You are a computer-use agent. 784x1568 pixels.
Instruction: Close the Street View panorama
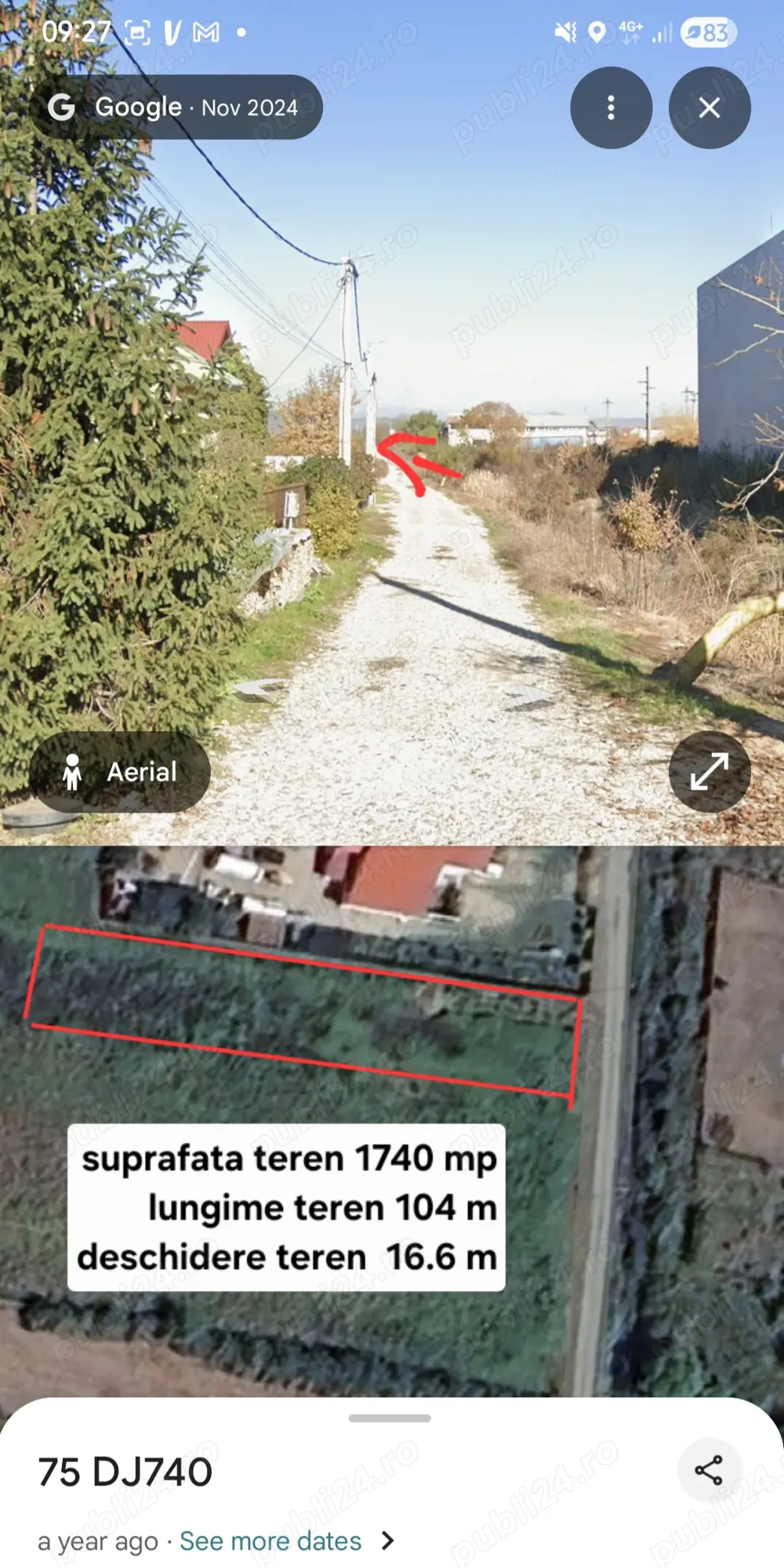(x=710, y=107)
